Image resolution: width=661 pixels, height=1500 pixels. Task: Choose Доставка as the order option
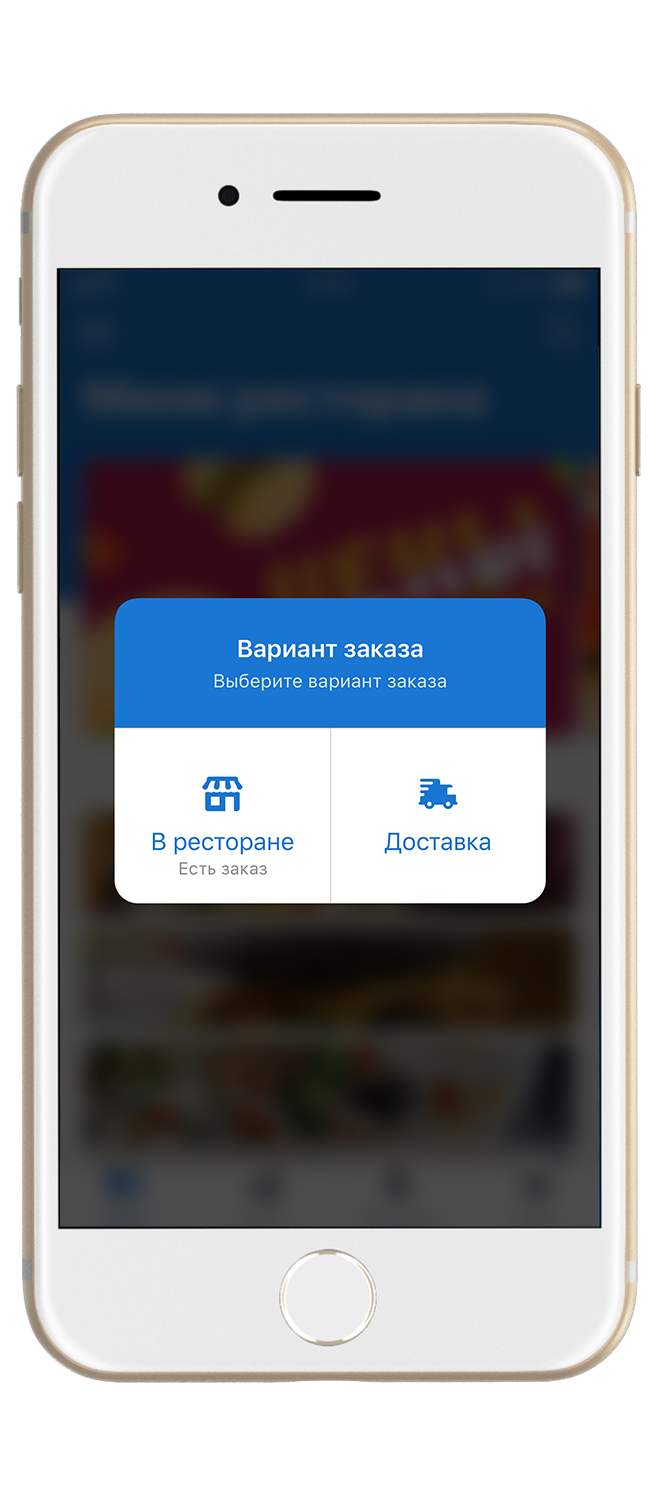pos(438,815)
